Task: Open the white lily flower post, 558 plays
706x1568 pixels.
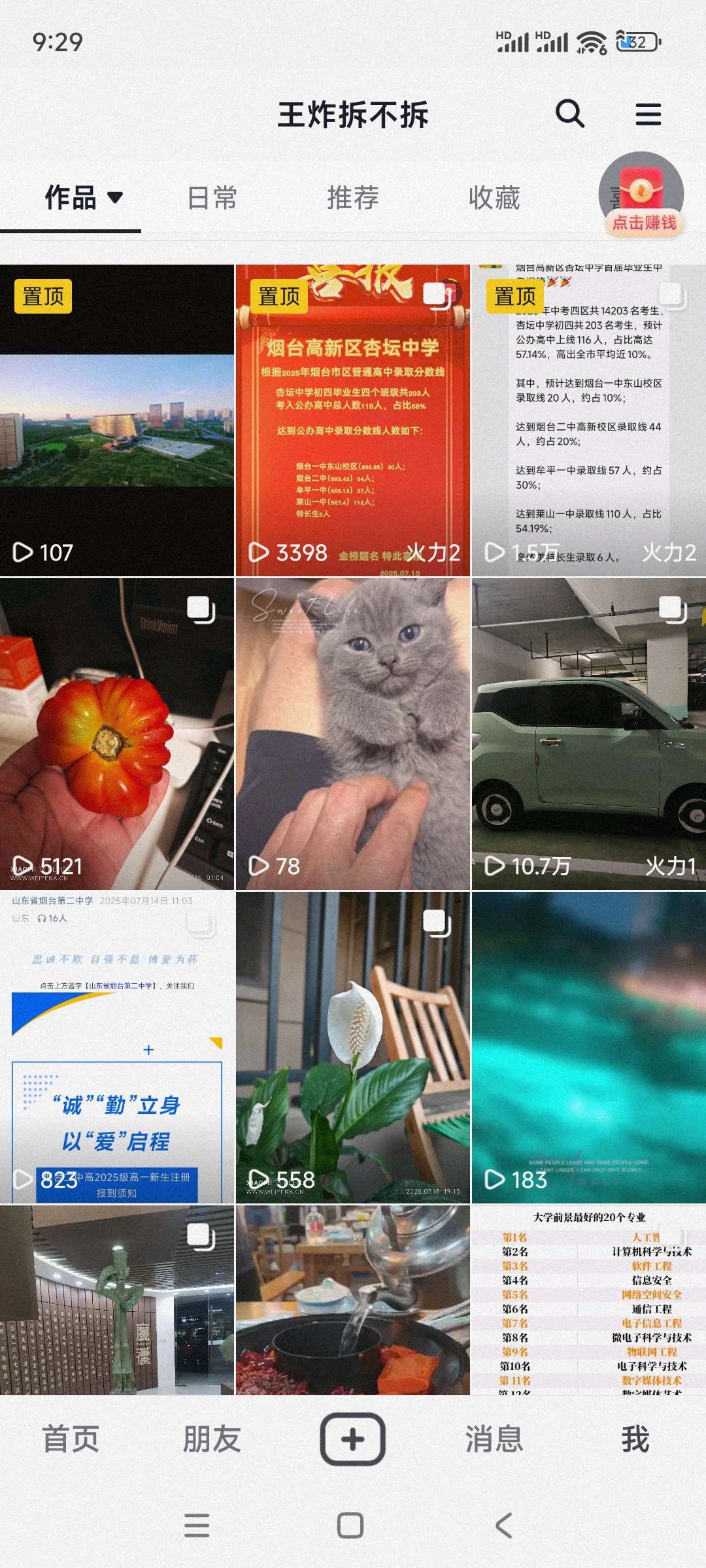Action: click(352, 1047)
